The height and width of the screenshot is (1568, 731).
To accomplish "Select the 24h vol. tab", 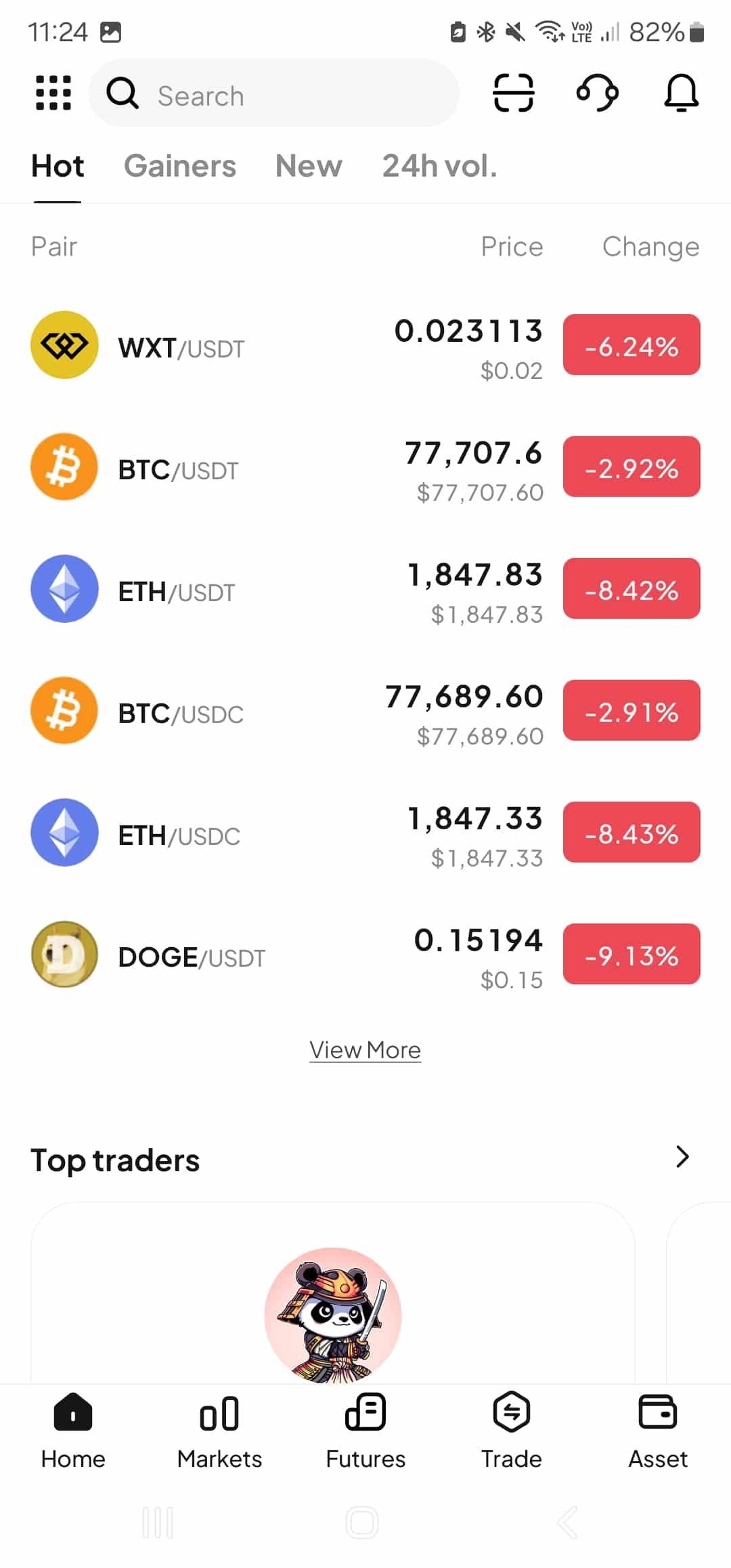I will point(440,167).
